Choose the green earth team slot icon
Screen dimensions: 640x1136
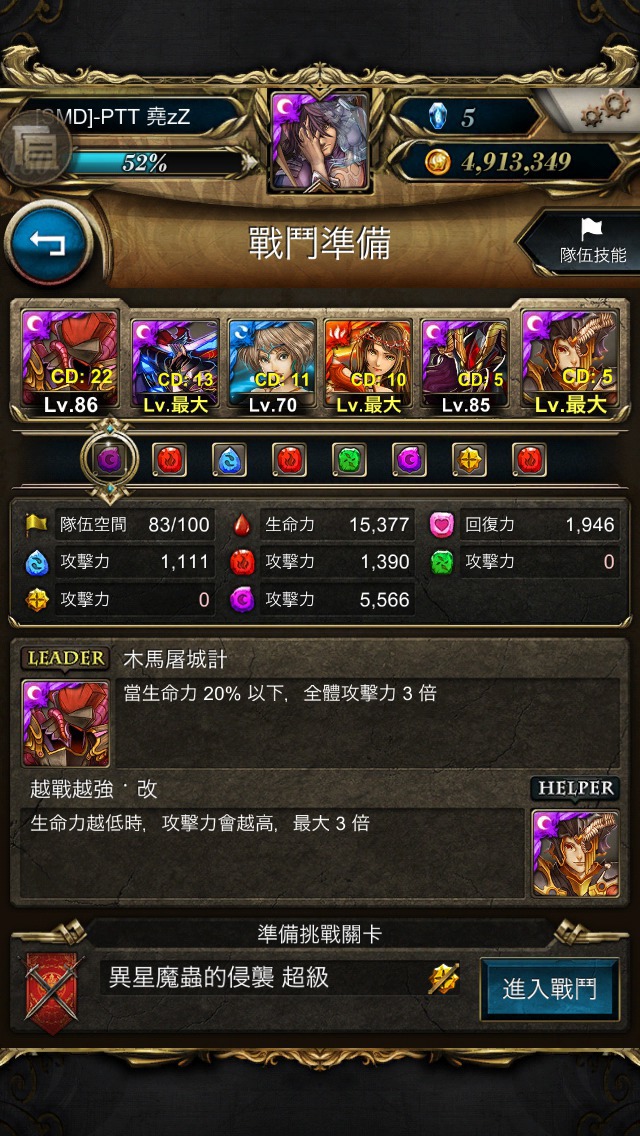(349, 459)
